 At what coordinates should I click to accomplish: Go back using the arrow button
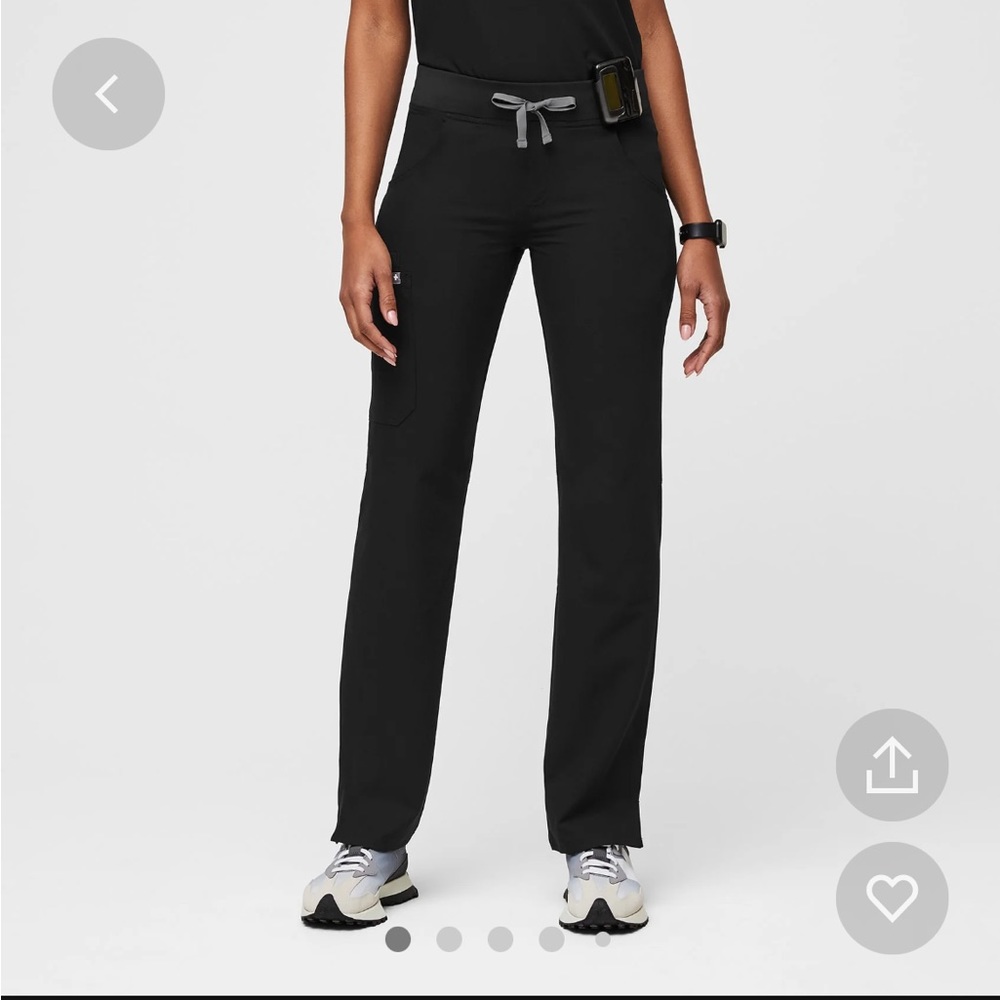click(x=108, y=94)
